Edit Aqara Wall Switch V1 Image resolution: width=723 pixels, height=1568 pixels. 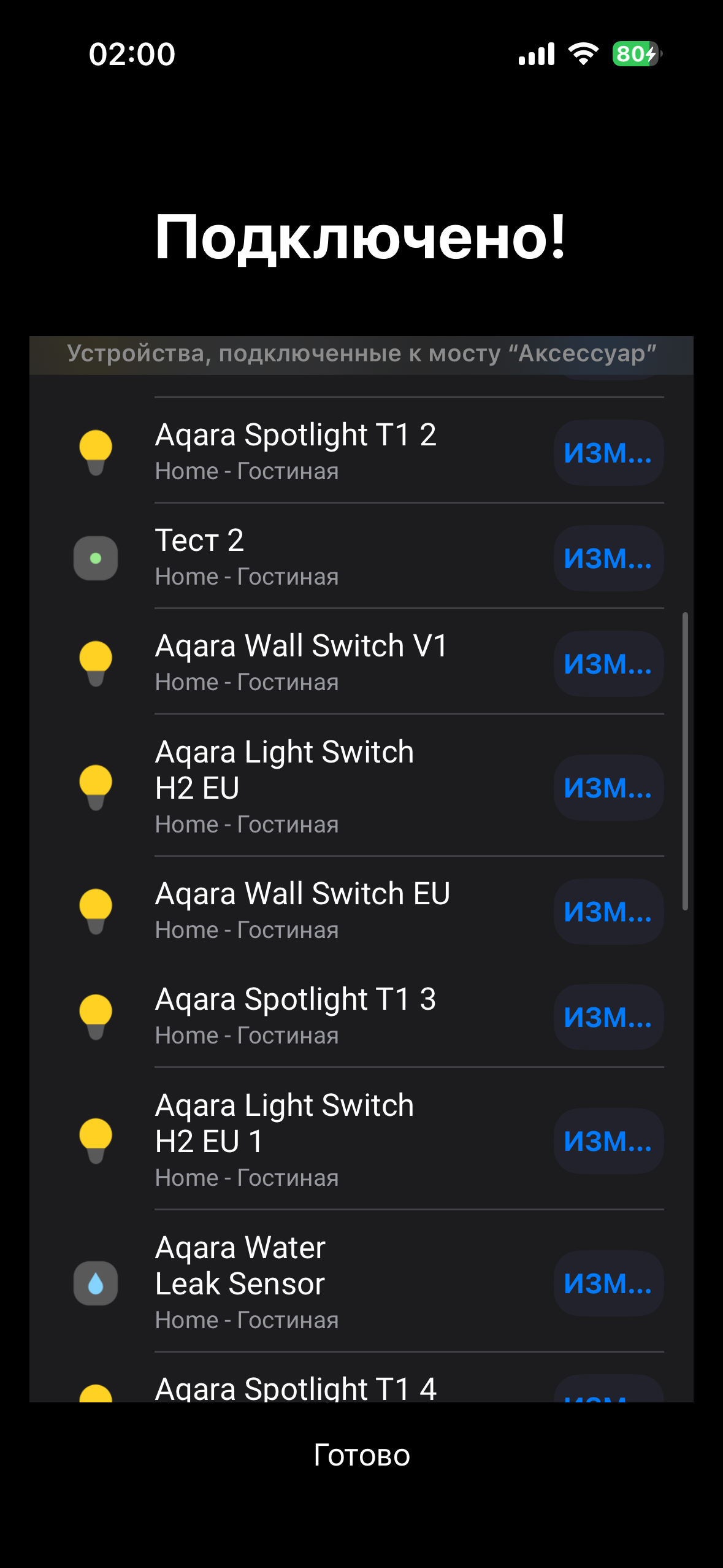click(x=608, y=664)
